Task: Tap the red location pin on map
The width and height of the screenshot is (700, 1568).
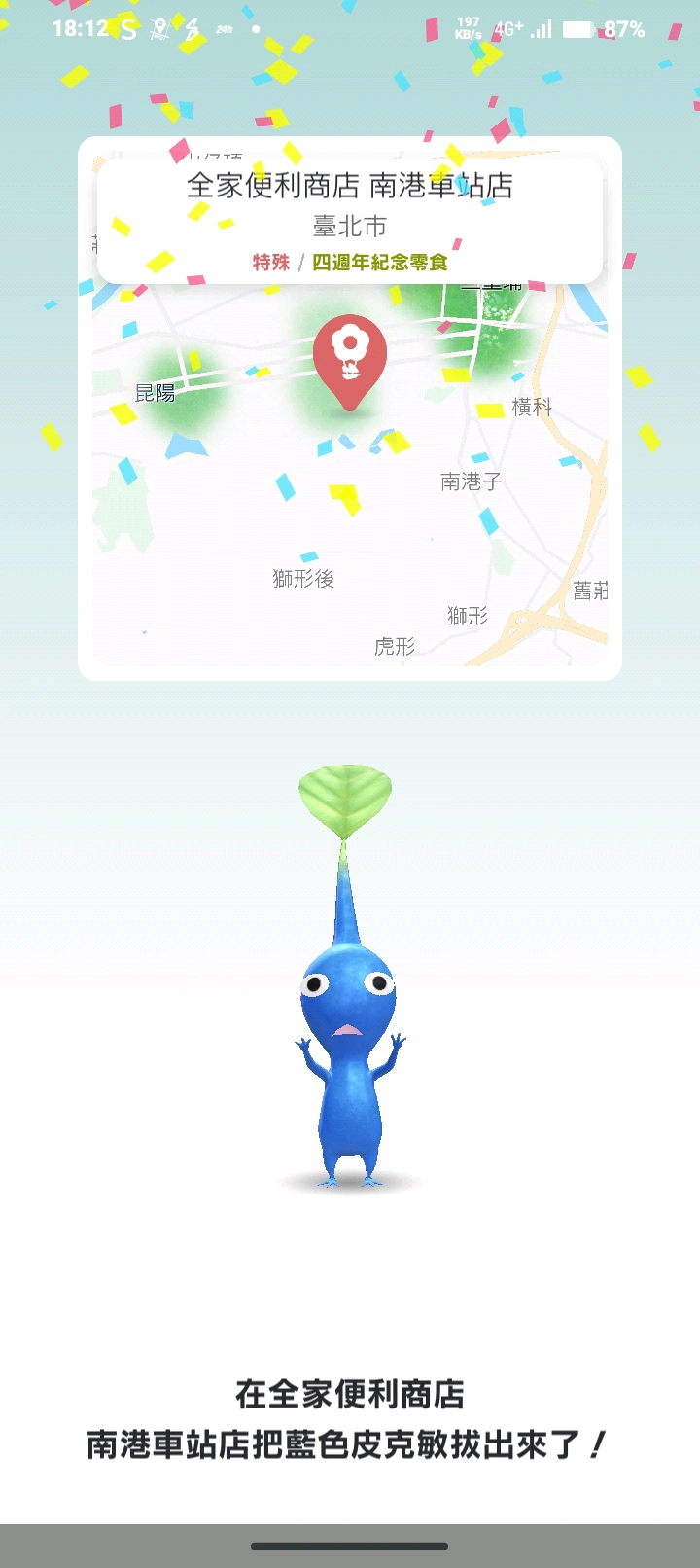Action: [350, 358]
